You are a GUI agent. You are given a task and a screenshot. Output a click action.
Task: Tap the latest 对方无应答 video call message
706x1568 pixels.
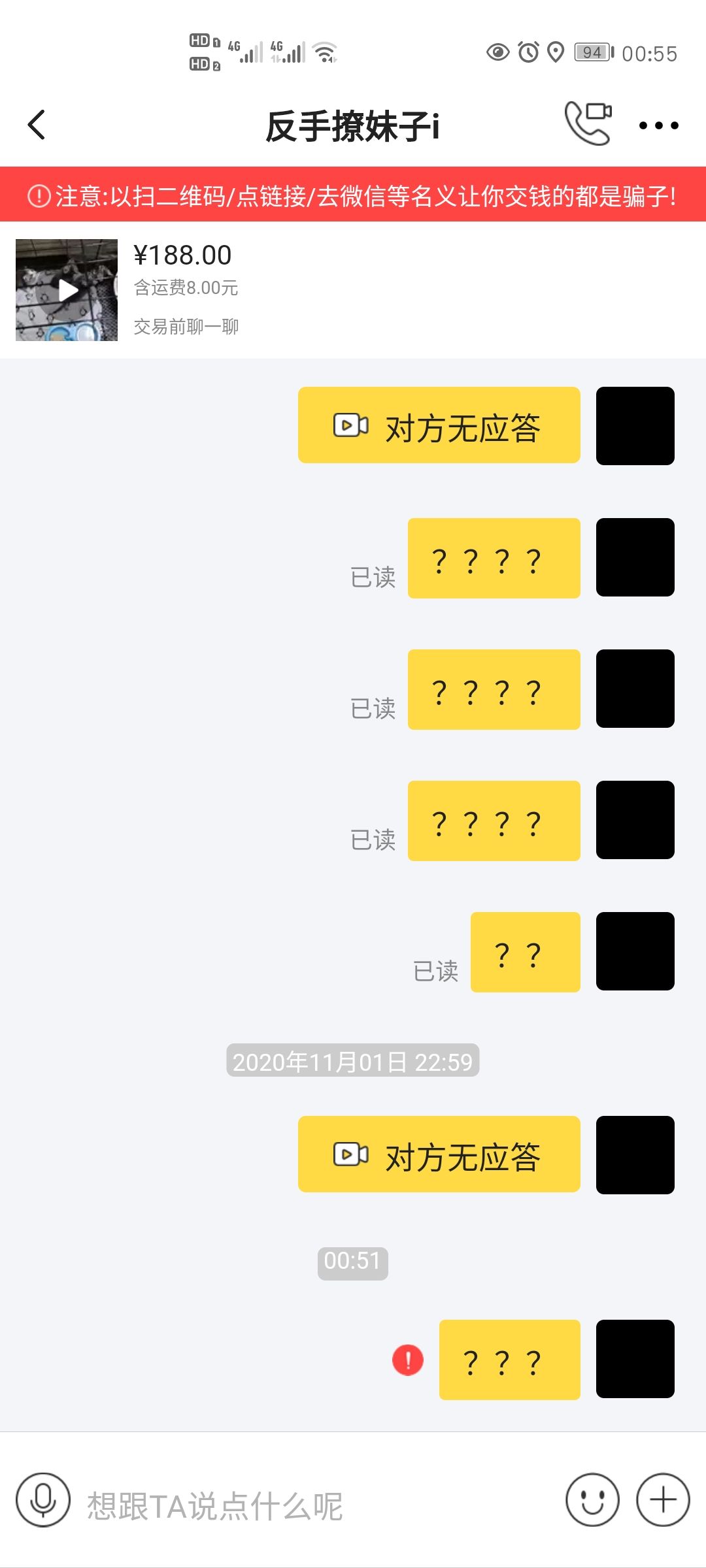[x=439, y=1154]
